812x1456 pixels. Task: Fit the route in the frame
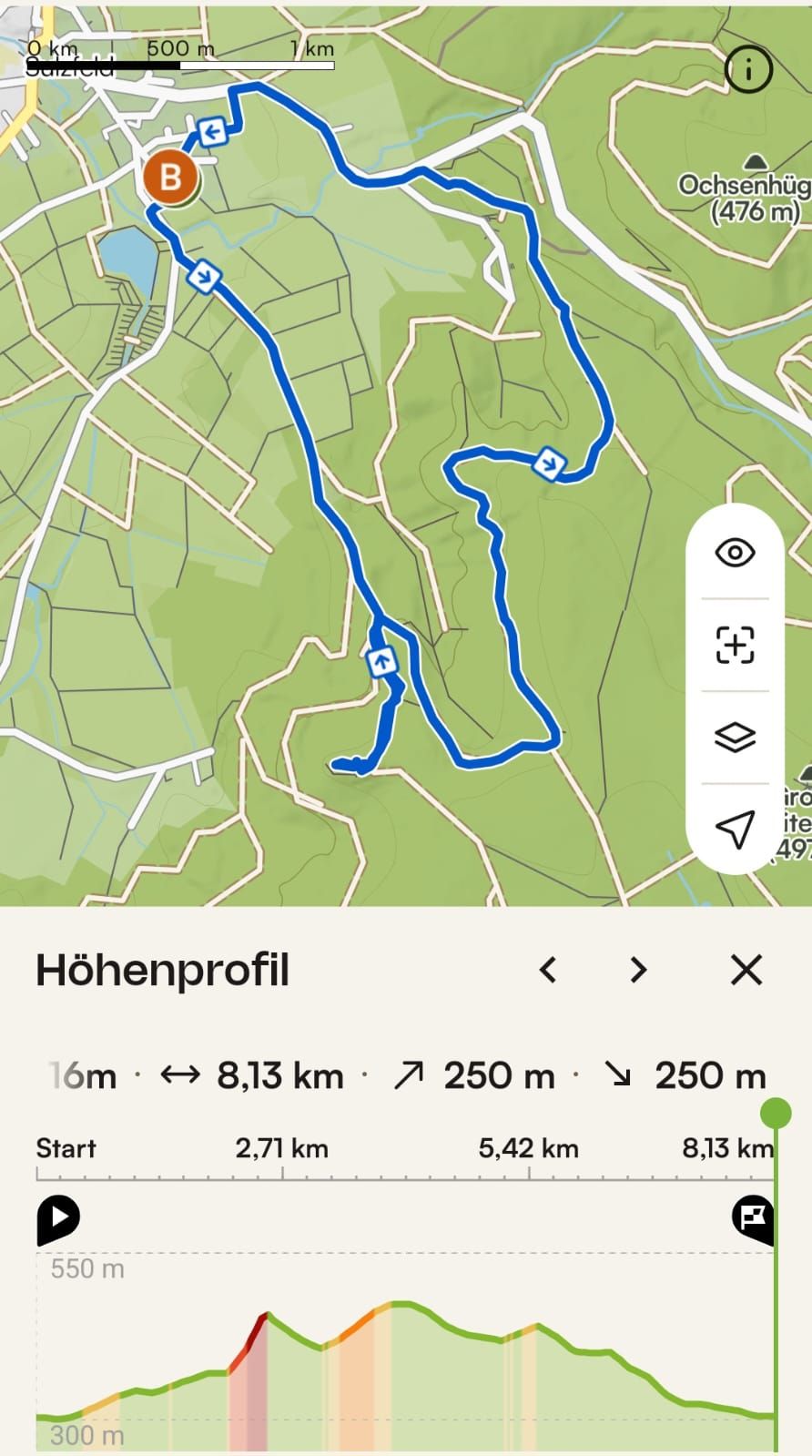[735, 645]
